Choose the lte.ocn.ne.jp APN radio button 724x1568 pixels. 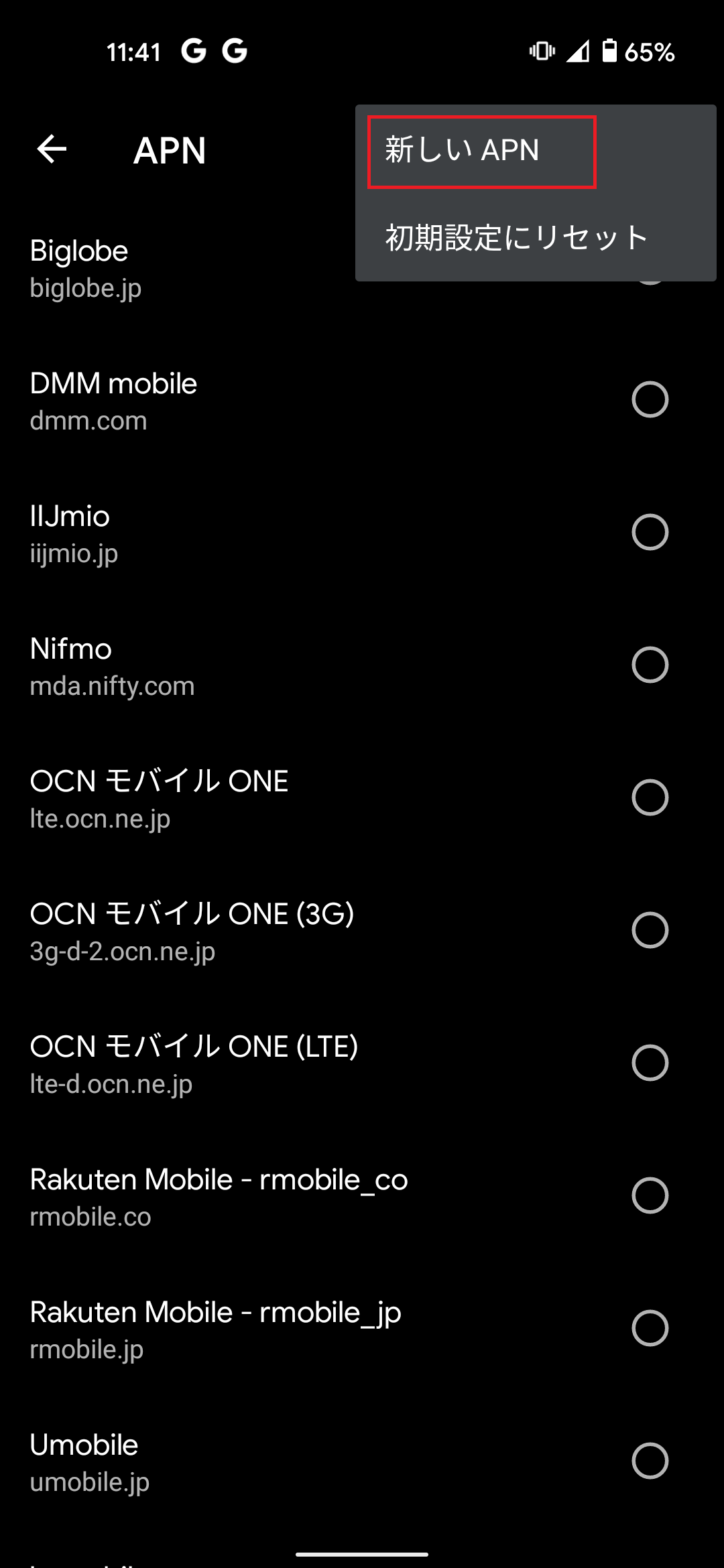coord(650,798)
